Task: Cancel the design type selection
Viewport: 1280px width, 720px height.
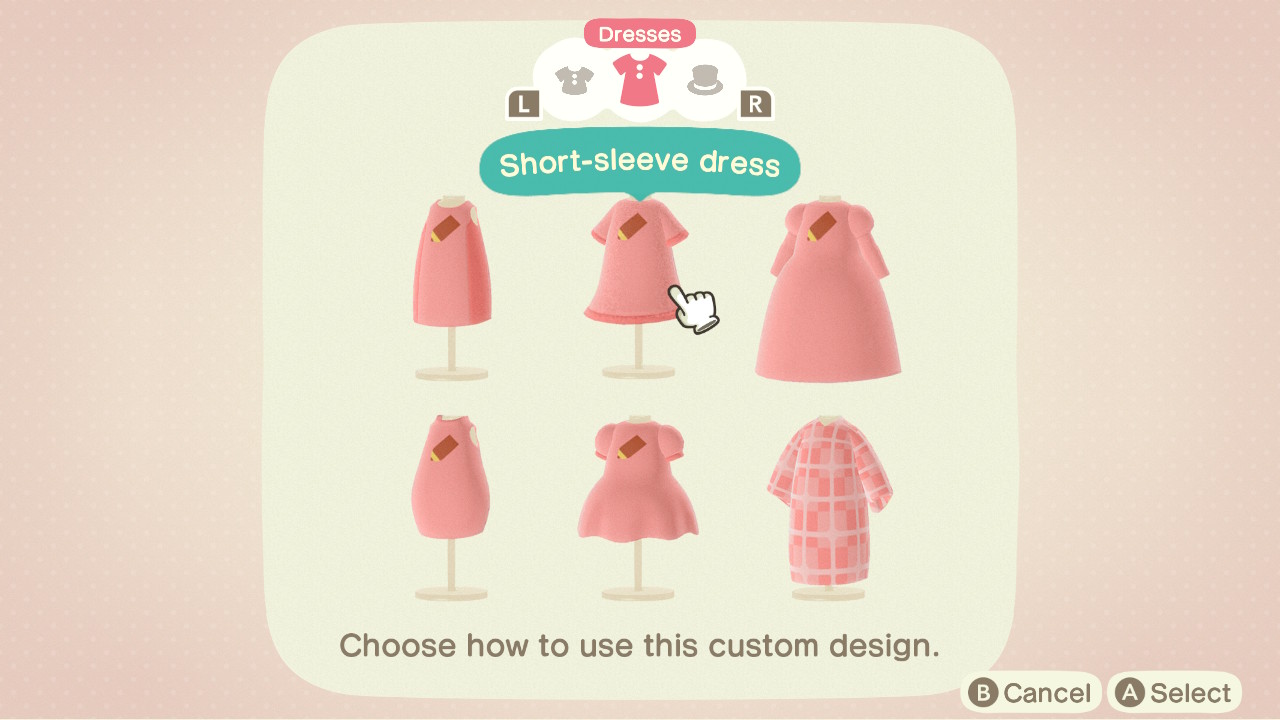Action: tap(1031, 693)
